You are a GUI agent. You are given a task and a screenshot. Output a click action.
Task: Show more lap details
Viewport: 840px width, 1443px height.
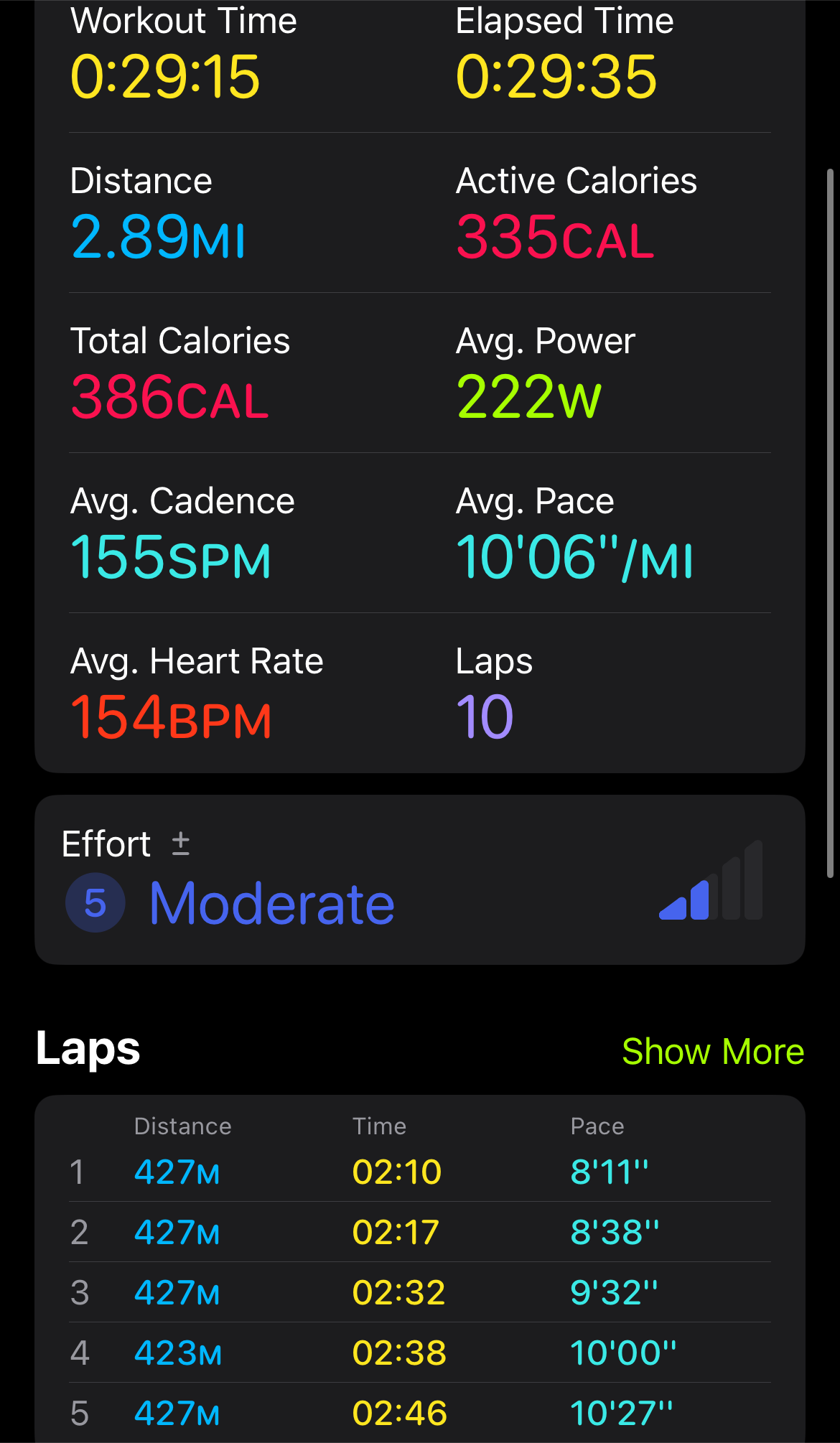coord(712,1052)
